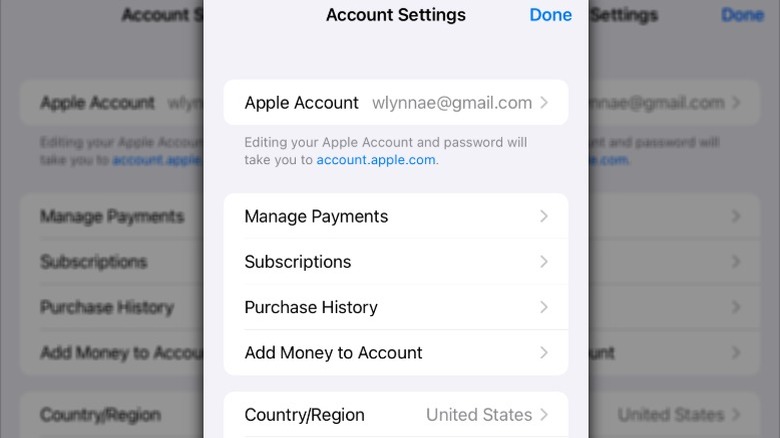Screen dimensions: 780x438
Task: Tap Done to close Account Settings
Action: coord(550,15)
